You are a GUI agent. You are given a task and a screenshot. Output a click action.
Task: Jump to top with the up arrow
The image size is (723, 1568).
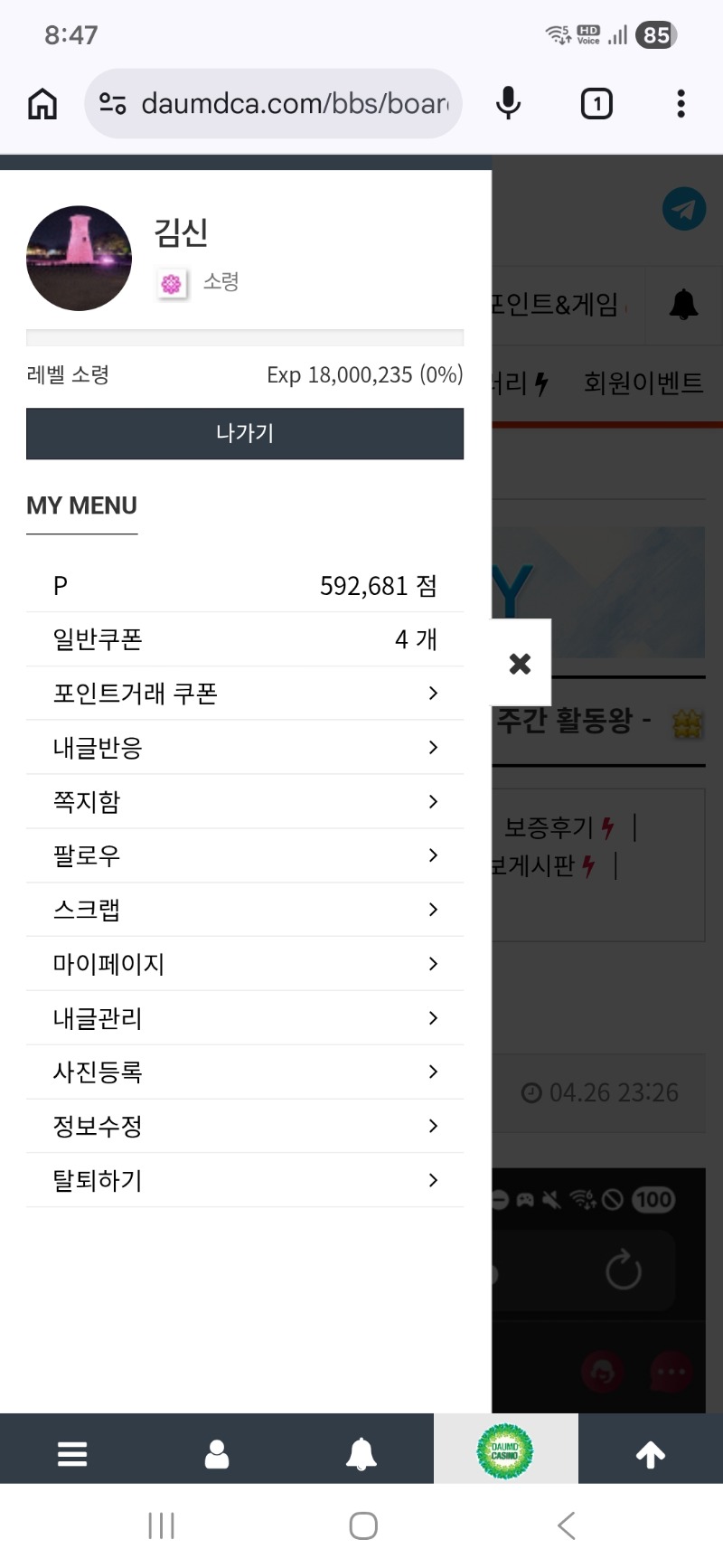tap(651, 1453)
